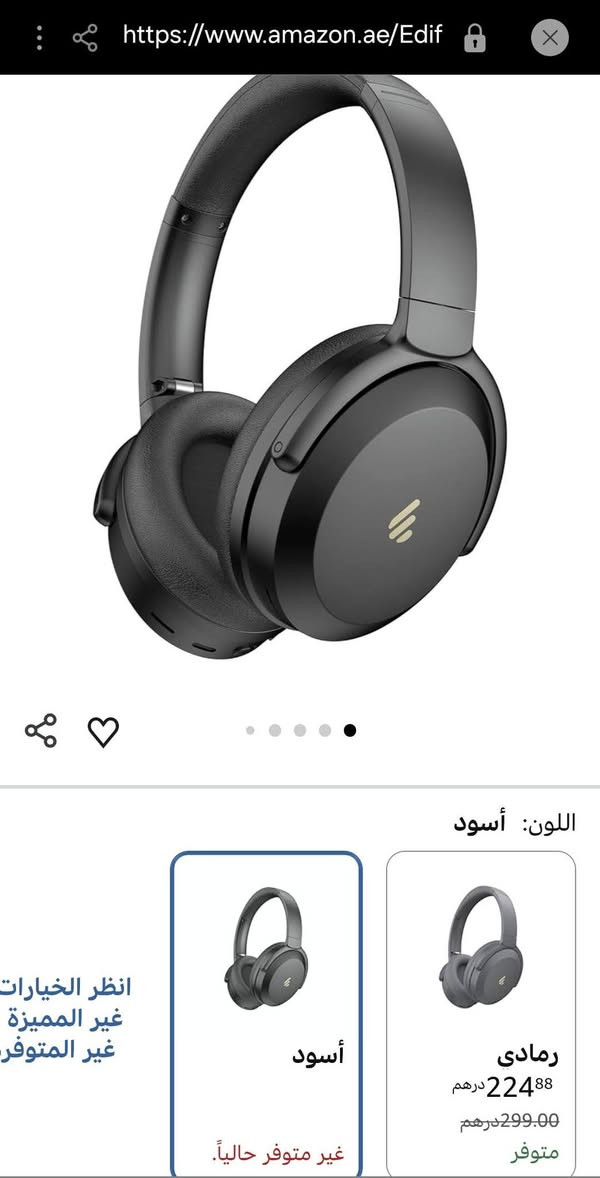The height and width of the screenshot is (1178, 600).
Task: Open the browser overflow menu
Action: point(39,38)
